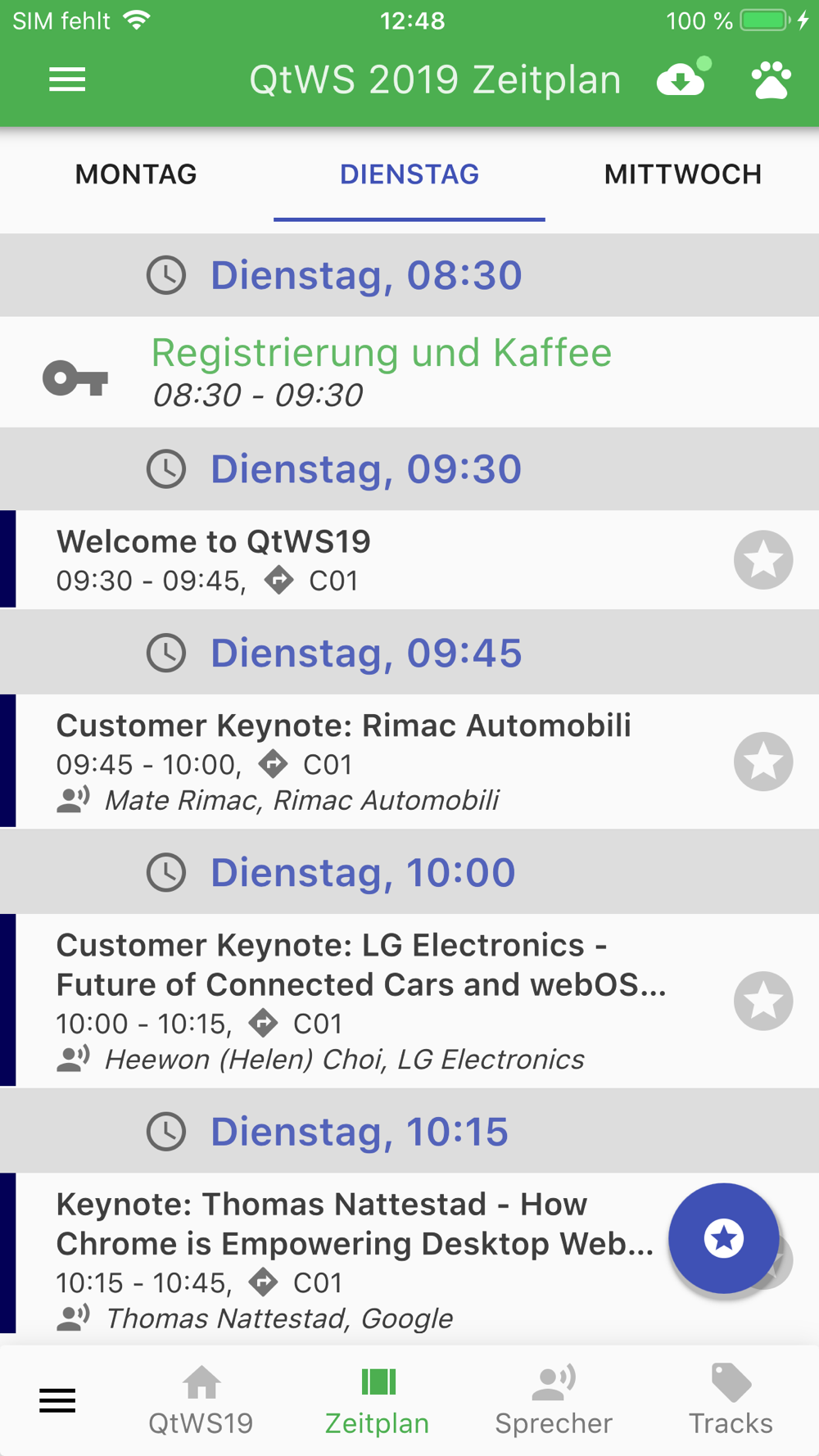Open the Welcome to QtWS19 session
Image resolution: width=819 pixels, height=1456 pixels.
tap(369, 560)
